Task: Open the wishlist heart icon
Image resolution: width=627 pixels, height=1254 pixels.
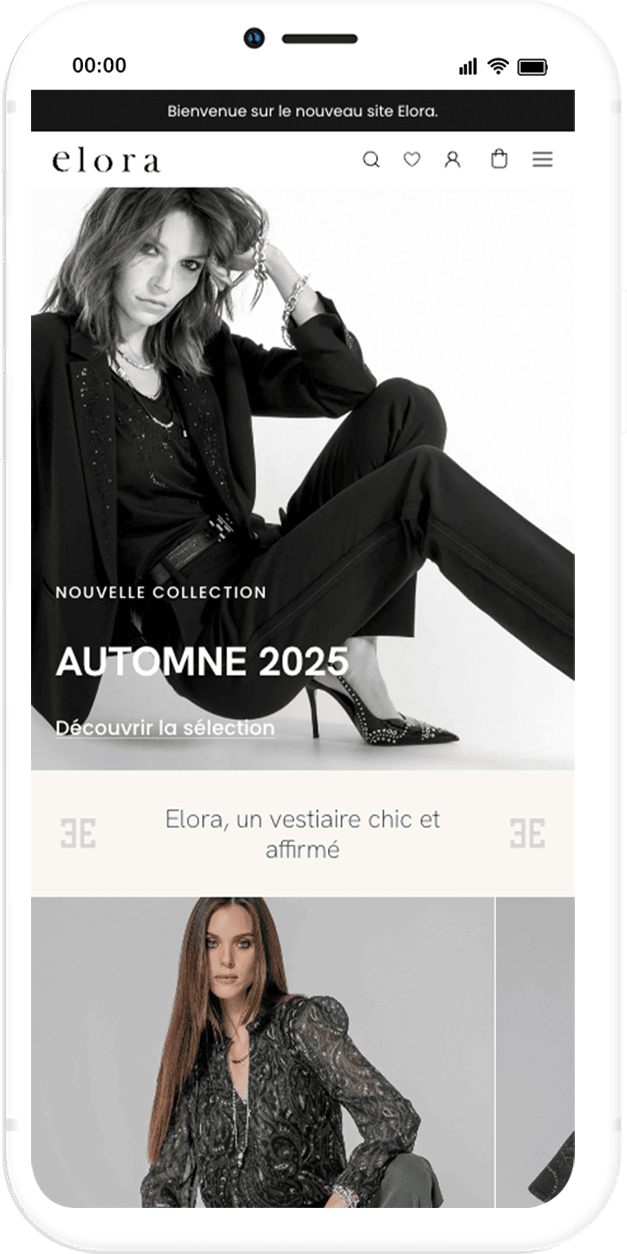Action: (412, 160)
